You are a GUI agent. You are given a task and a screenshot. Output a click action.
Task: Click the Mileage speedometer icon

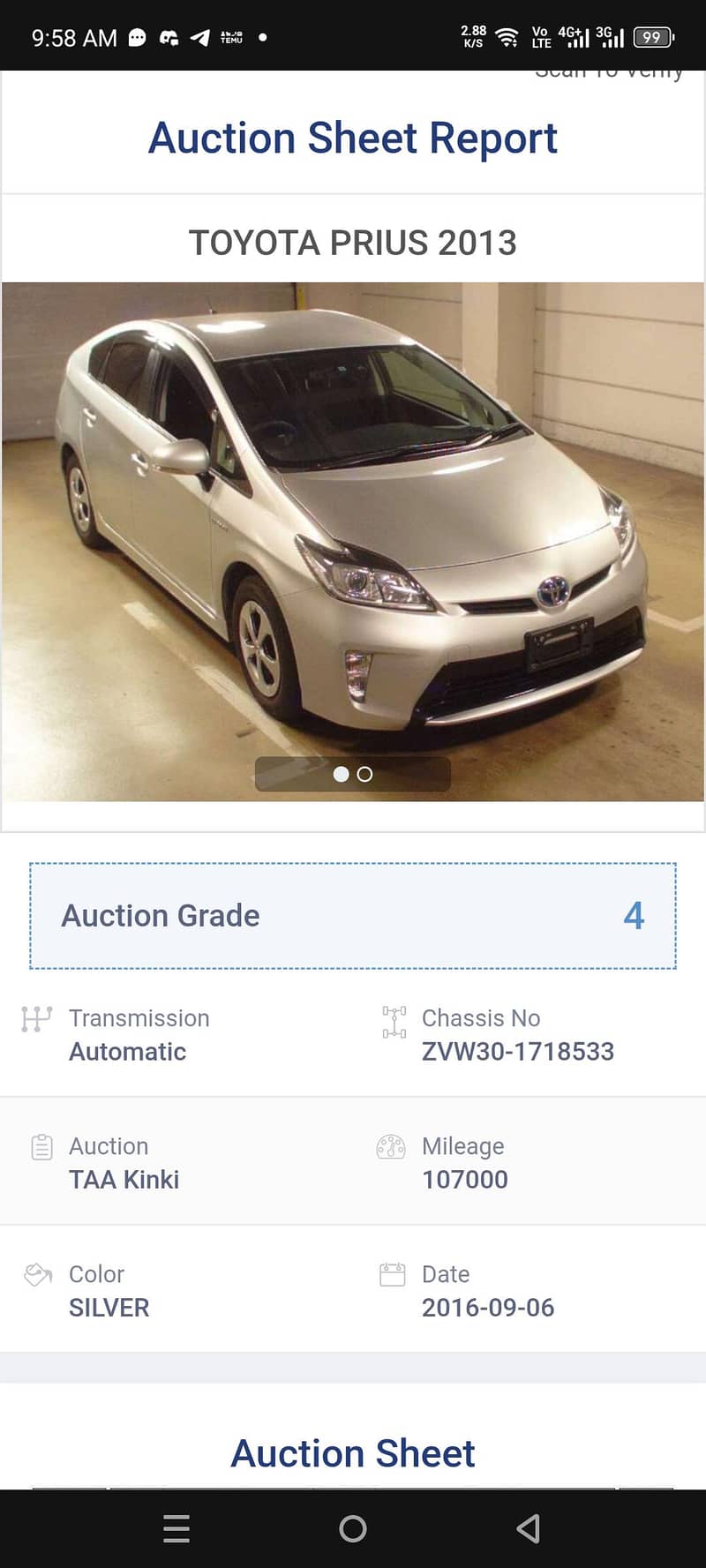391,1148
